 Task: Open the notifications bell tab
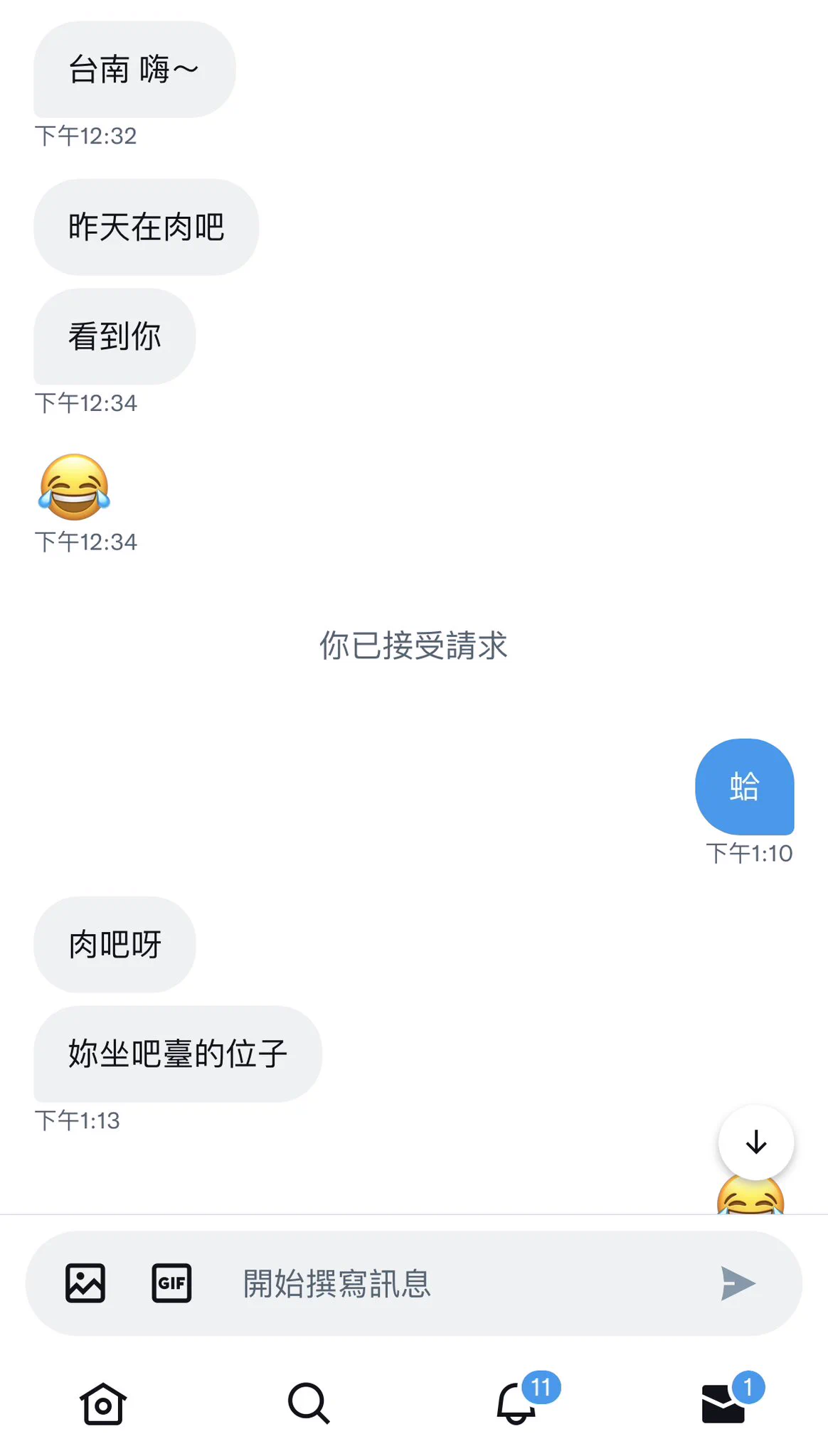click(517, 1403)
